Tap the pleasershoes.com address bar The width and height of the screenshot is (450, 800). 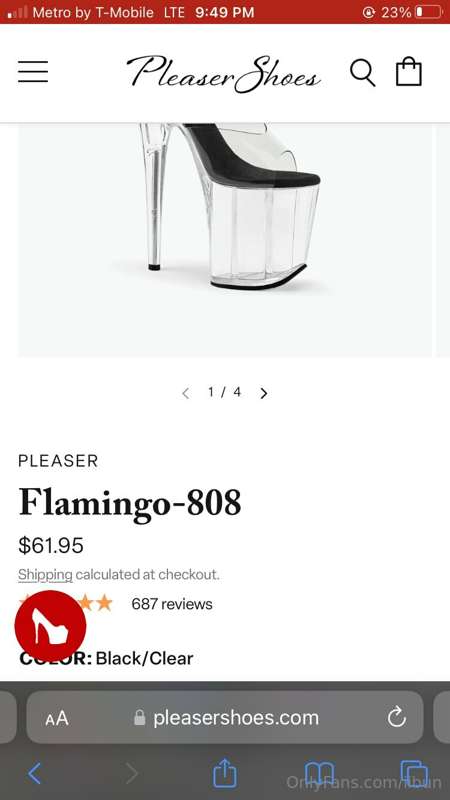[x=224, y=717]
